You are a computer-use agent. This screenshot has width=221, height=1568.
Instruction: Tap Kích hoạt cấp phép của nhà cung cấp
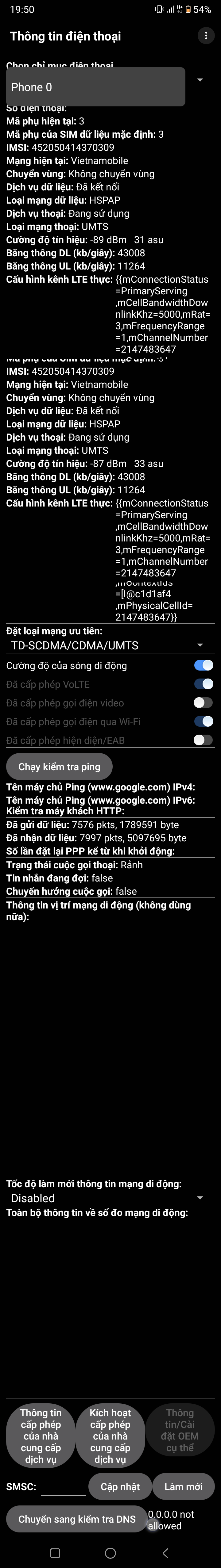110,1436
